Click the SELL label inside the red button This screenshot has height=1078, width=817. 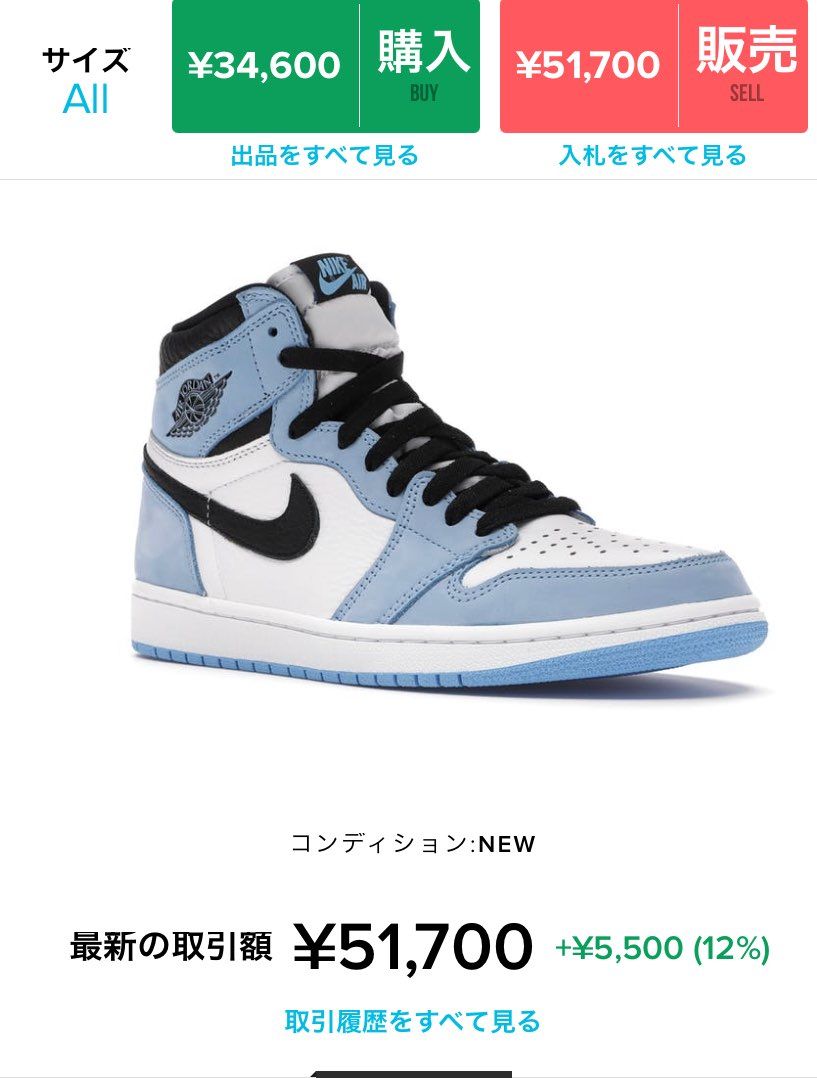[x=747, y=93]
